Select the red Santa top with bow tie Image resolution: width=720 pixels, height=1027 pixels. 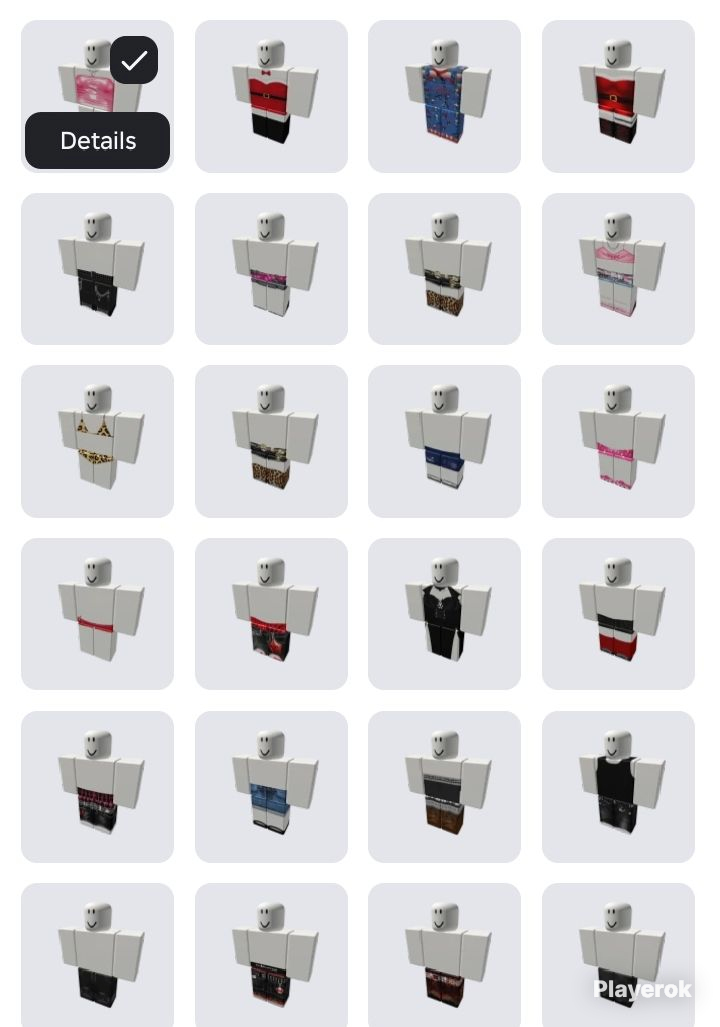click(271, 96)
